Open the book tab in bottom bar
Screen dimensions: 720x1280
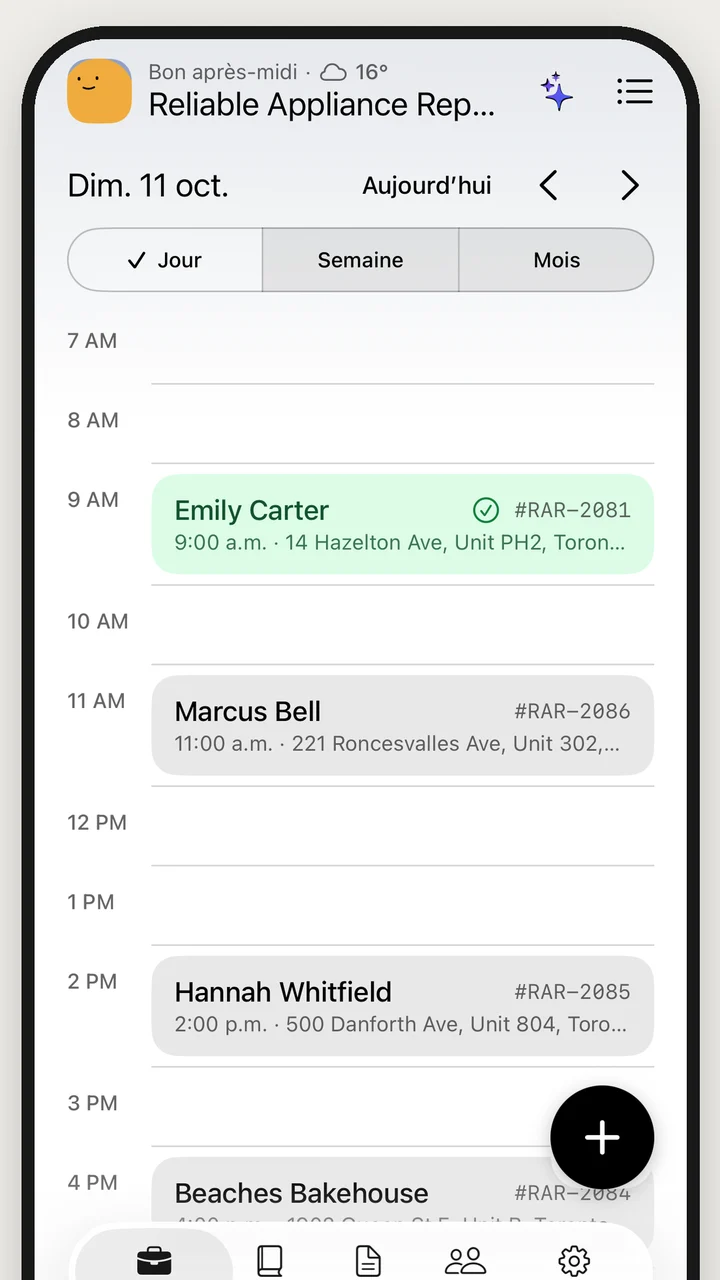click(x=269, y=1260)
